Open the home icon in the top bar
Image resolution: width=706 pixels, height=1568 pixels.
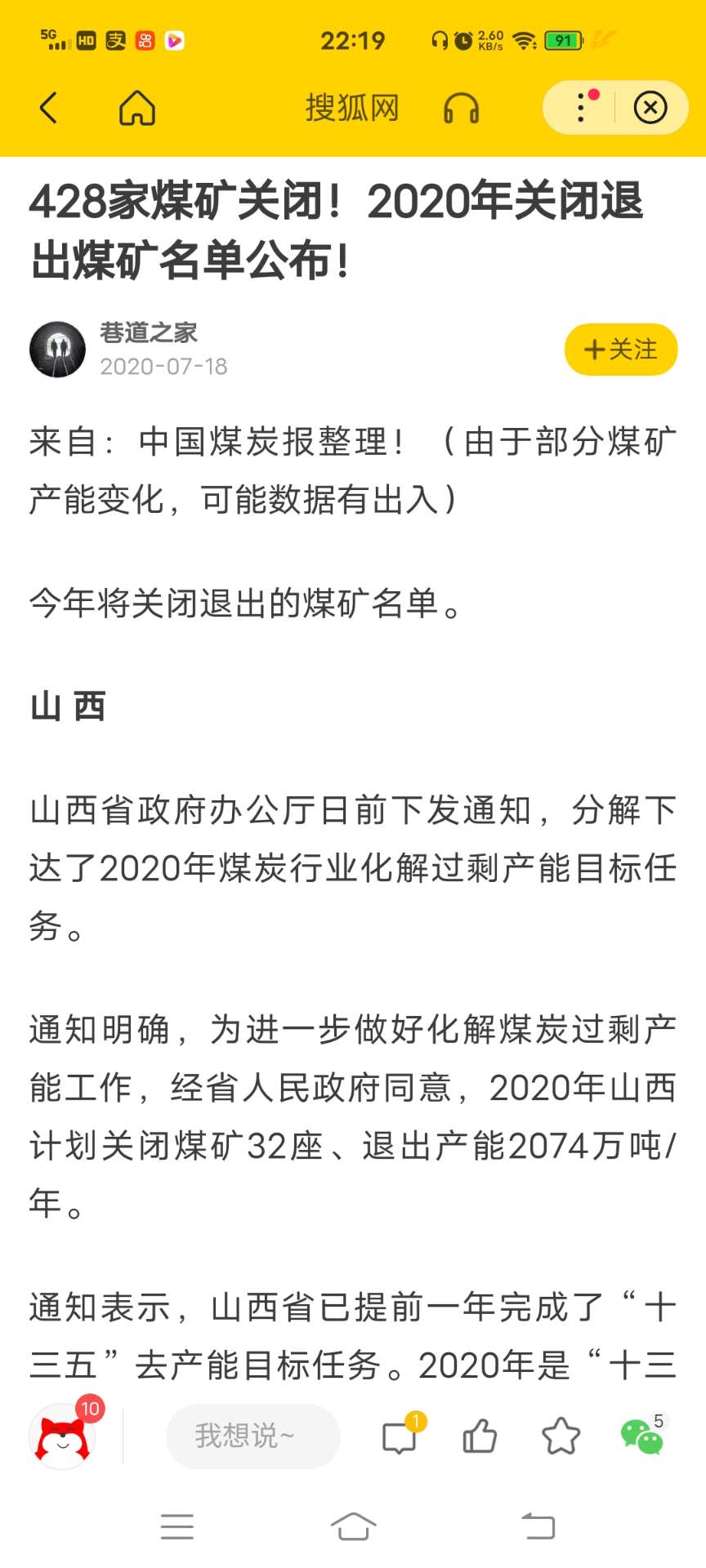tap(137, 108)
